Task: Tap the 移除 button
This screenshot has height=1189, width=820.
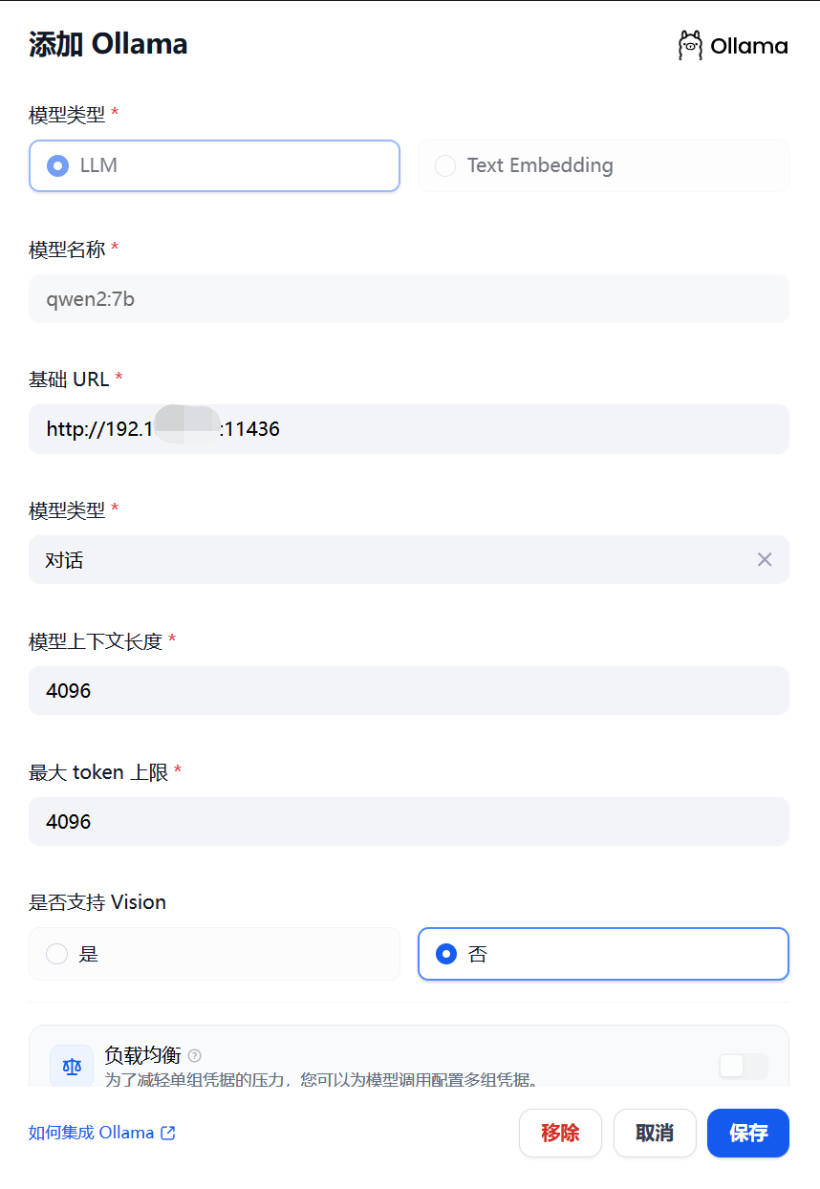Action: point(560,1133)
